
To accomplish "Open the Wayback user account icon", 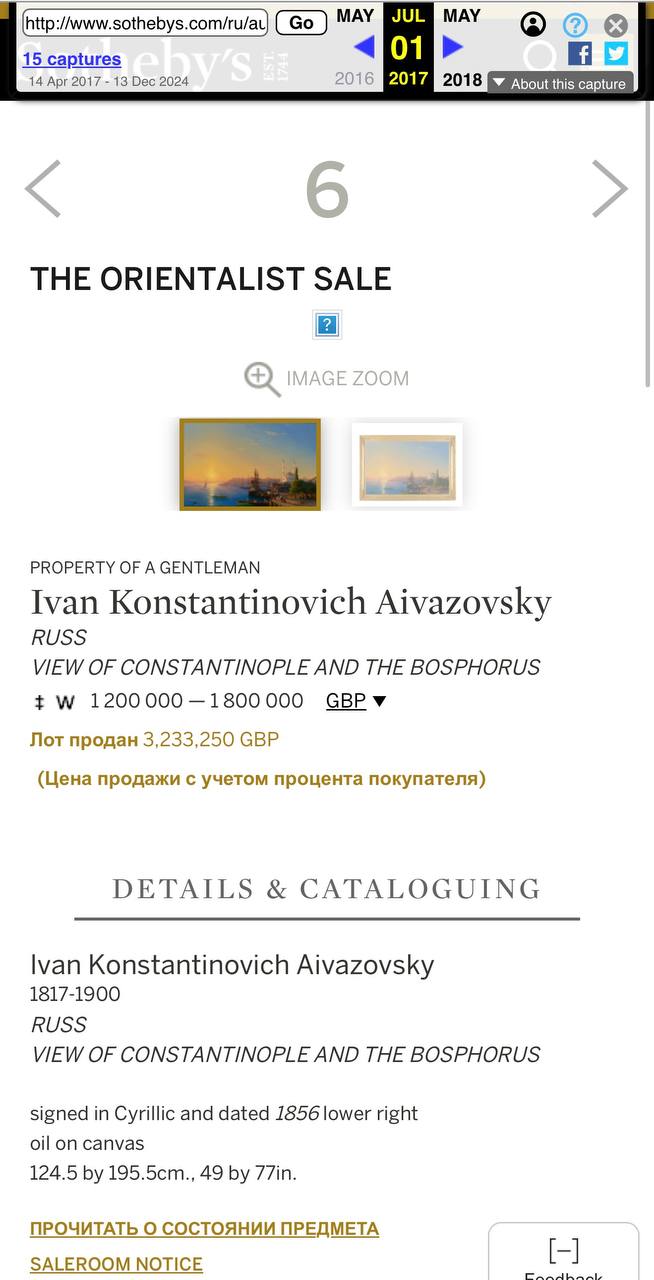I will (x=534, y=25).
